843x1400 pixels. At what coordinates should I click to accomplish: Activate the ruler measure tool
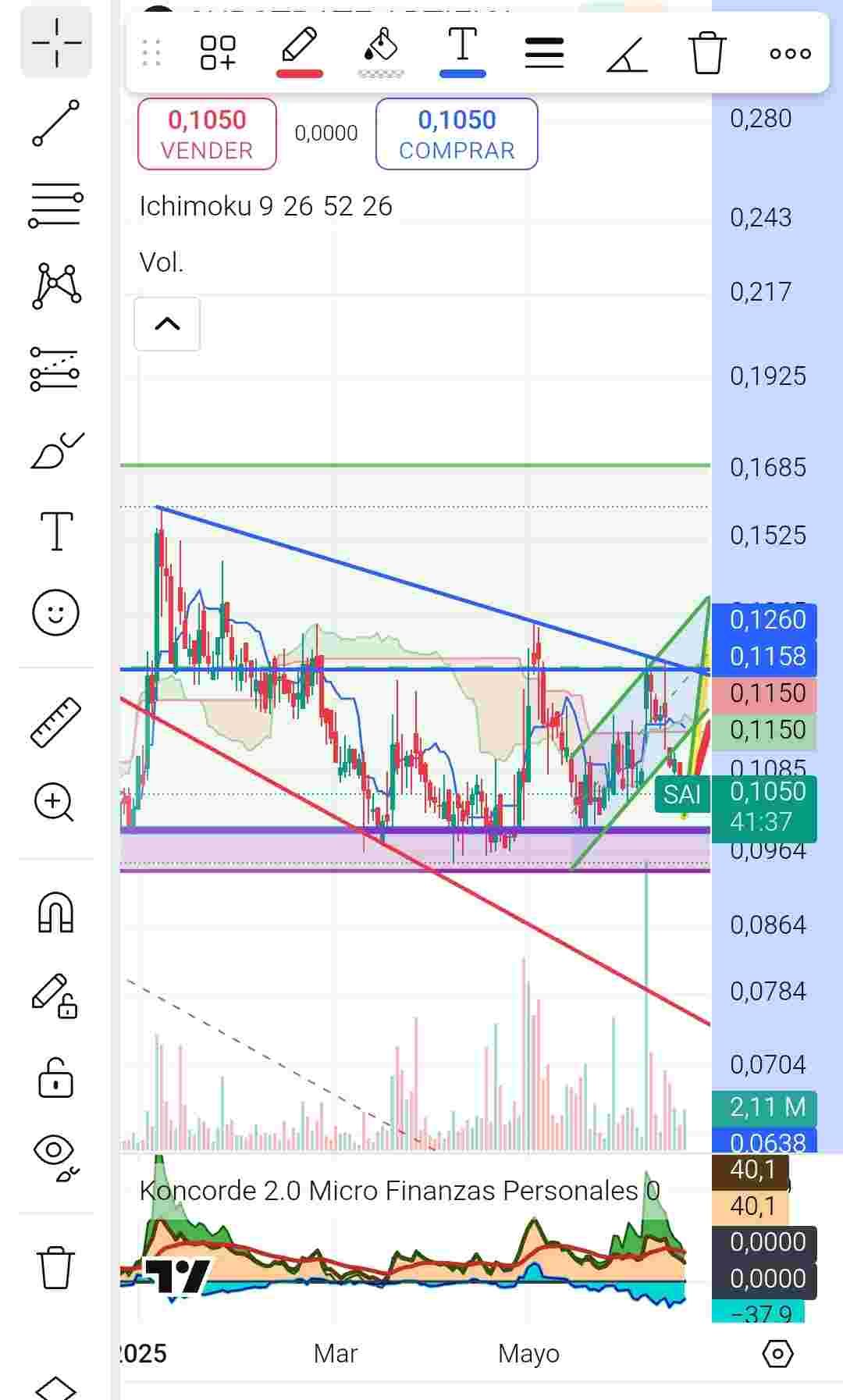point(56,722)
